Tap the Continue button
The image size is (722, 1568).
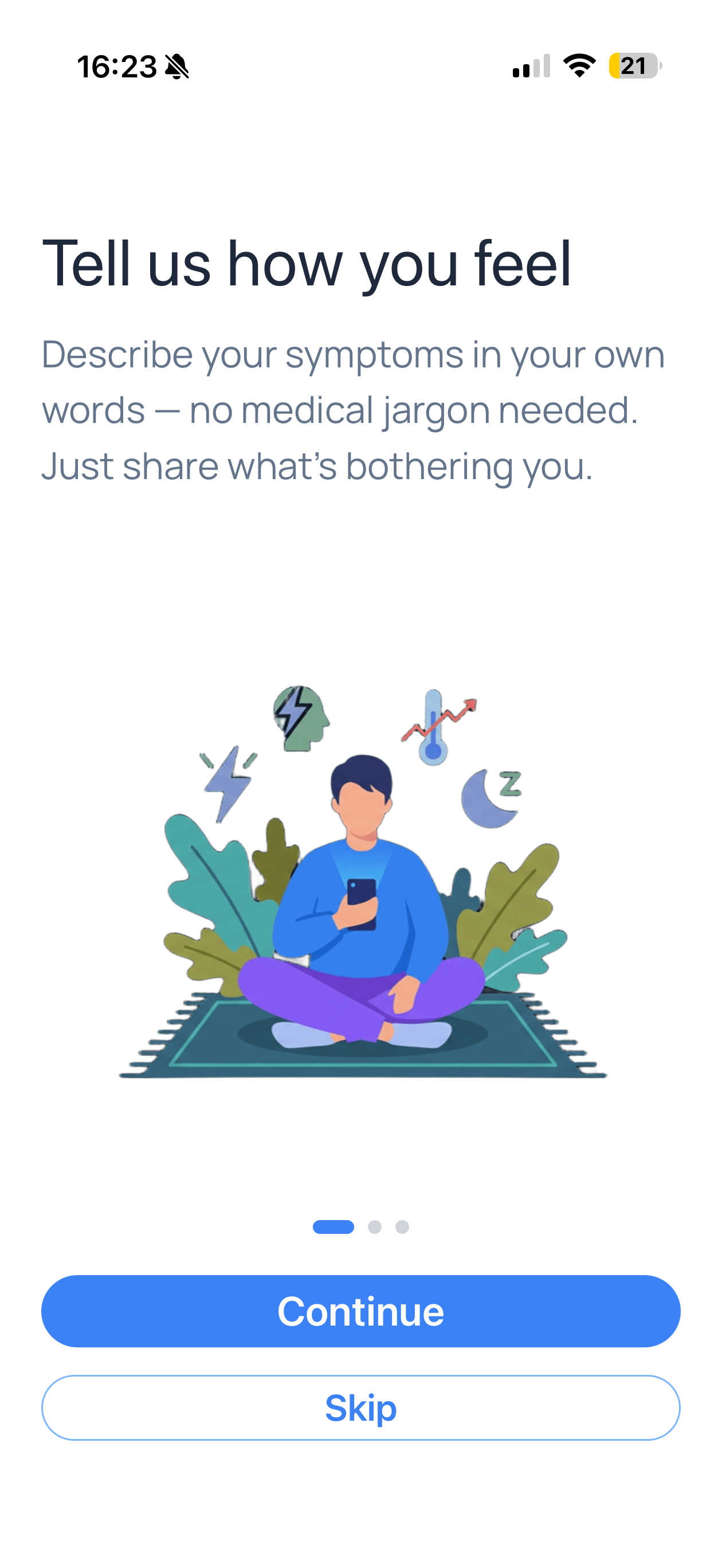pos(360,1311)
